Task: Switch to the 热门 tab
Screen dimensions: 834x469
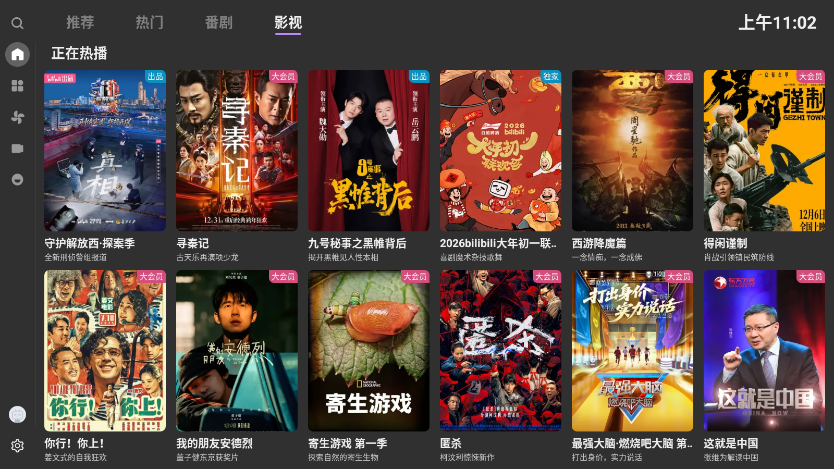Action: [149, 22]
